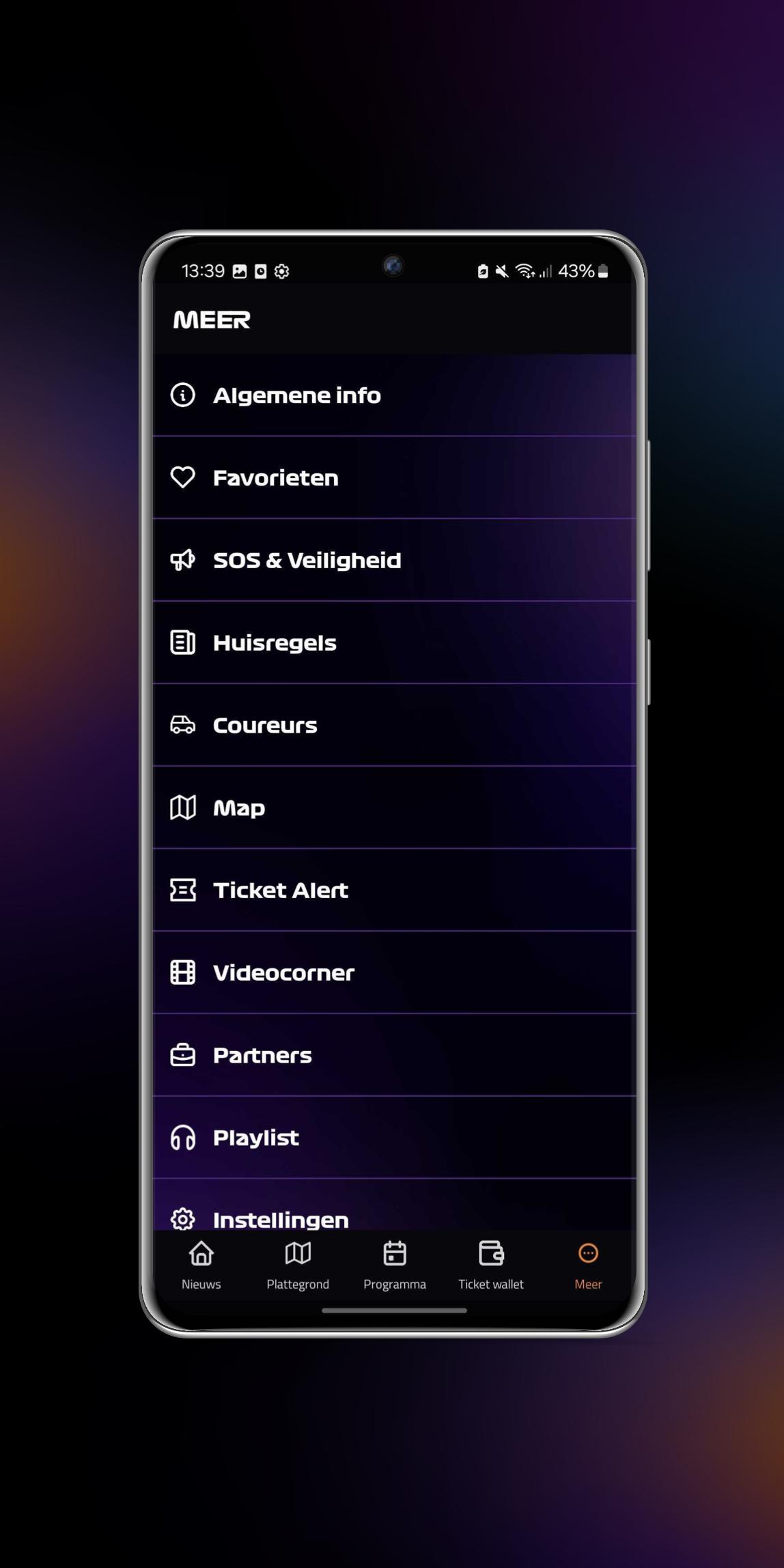Open the Partners page
Screen dimensions: 784x1568
point(395,1056)
